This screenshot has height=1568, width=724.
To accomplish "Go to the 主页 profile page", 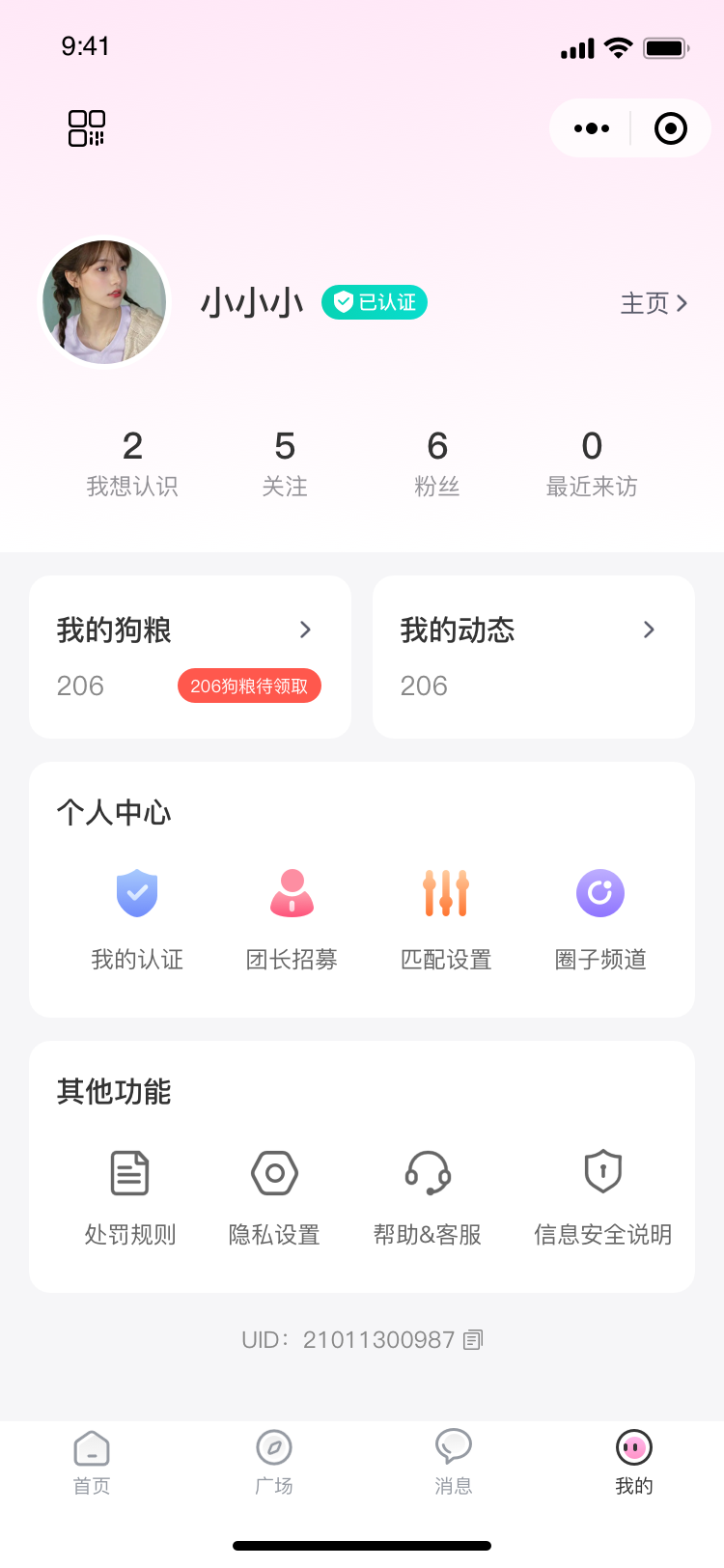I will (x=654, y=303).
